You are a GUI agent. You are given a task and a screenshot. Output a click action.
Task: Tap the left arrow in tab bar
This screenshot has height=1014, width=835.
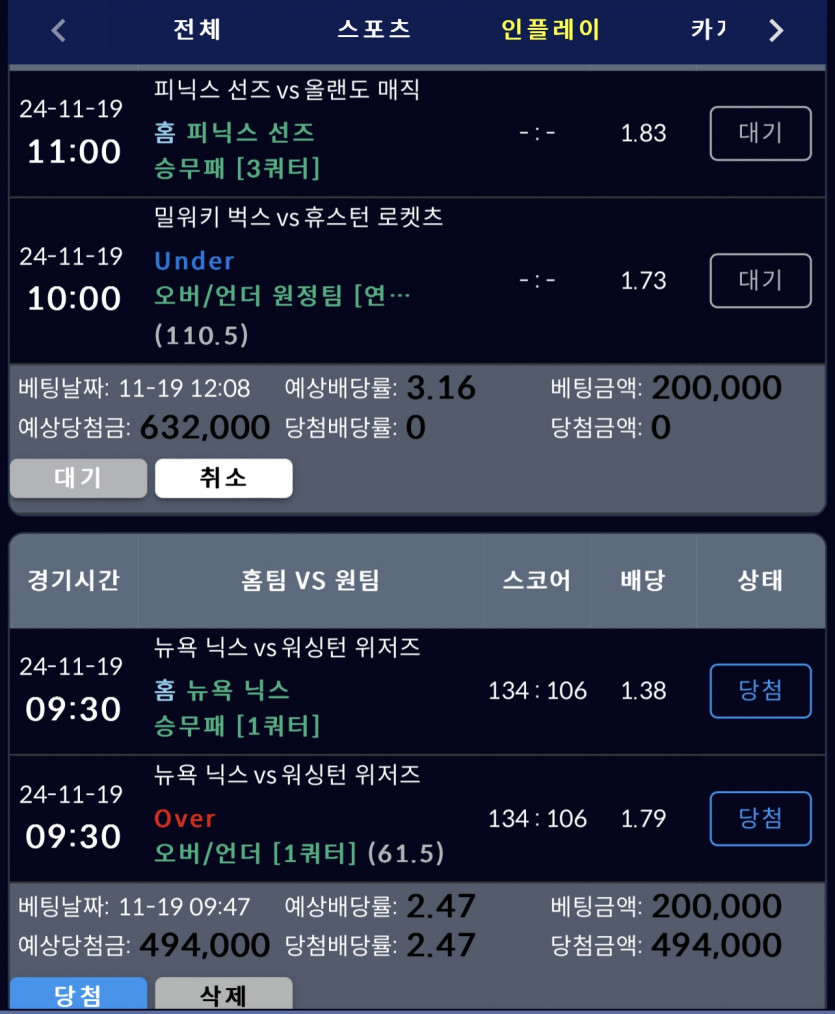coord(58,30)
